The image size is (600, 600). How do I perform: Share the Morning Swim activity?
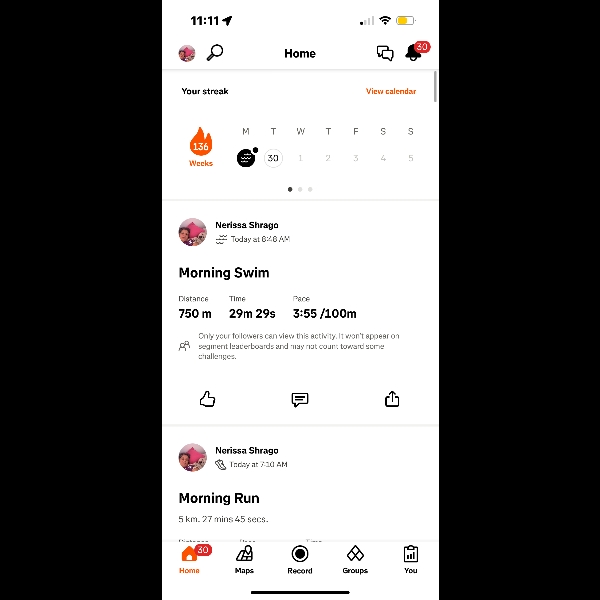pyautogui.click(x=392, y=399)
